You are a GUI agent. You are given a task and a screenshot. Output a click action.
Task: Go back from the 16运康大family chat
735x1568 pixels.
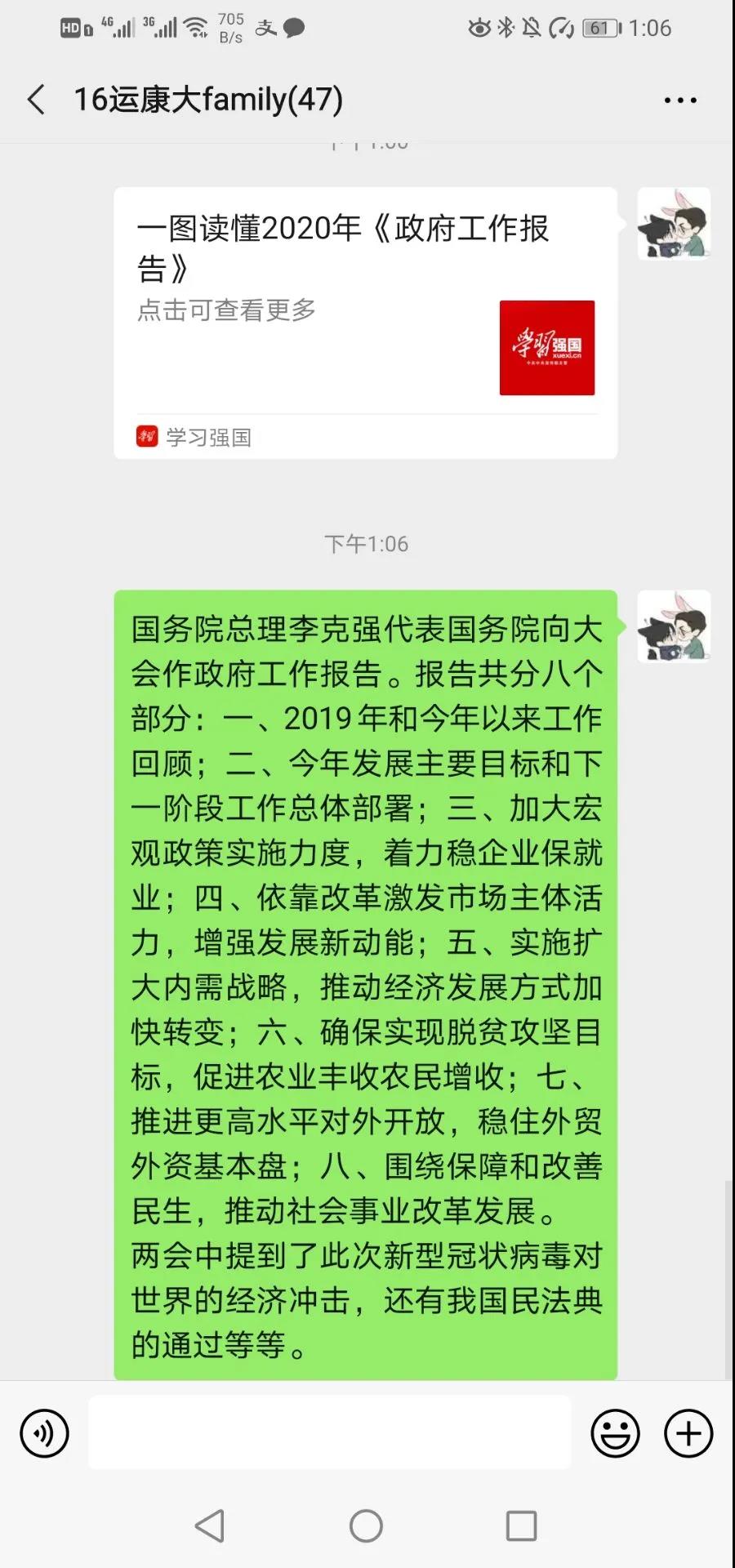36,100
